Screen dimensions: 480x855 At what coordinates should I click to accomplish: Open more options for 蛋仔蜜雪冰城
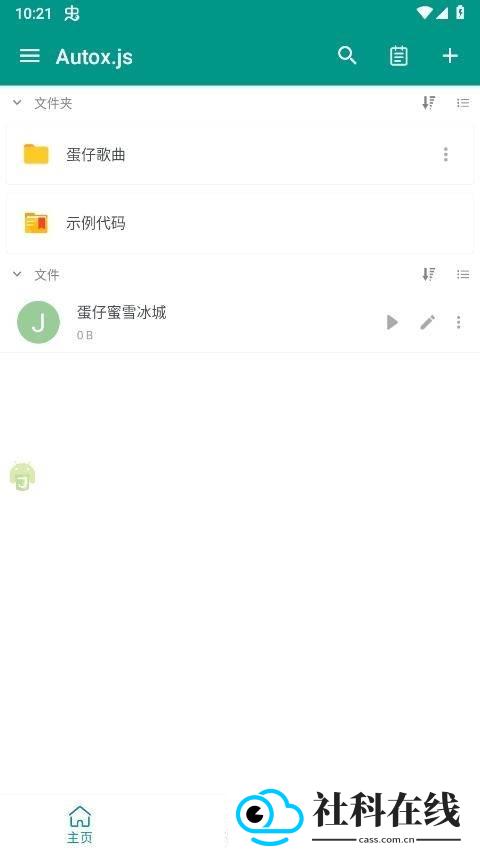tap(458, 322)
